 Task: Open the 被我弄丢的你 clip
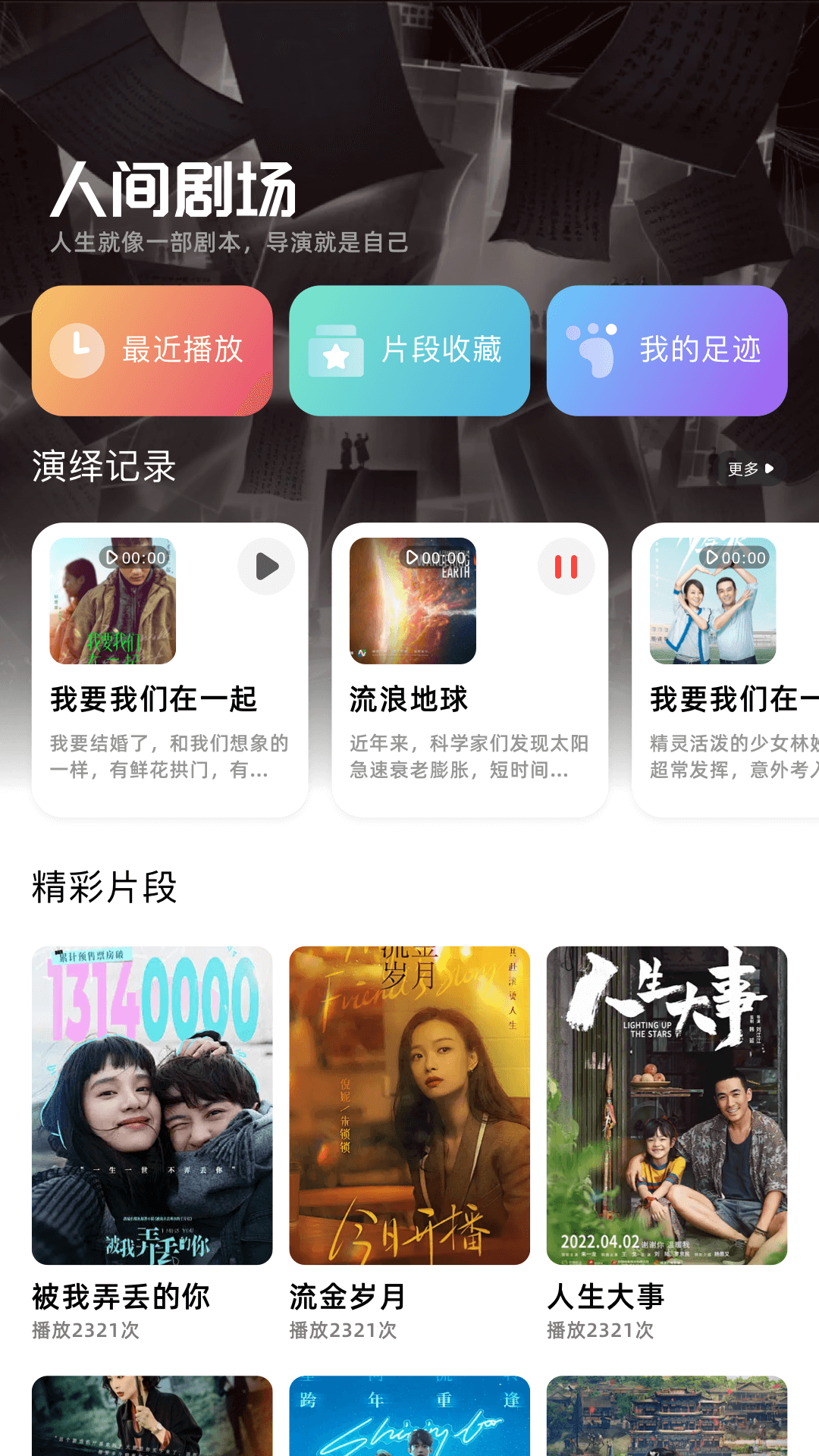(x=152, y=1106)
